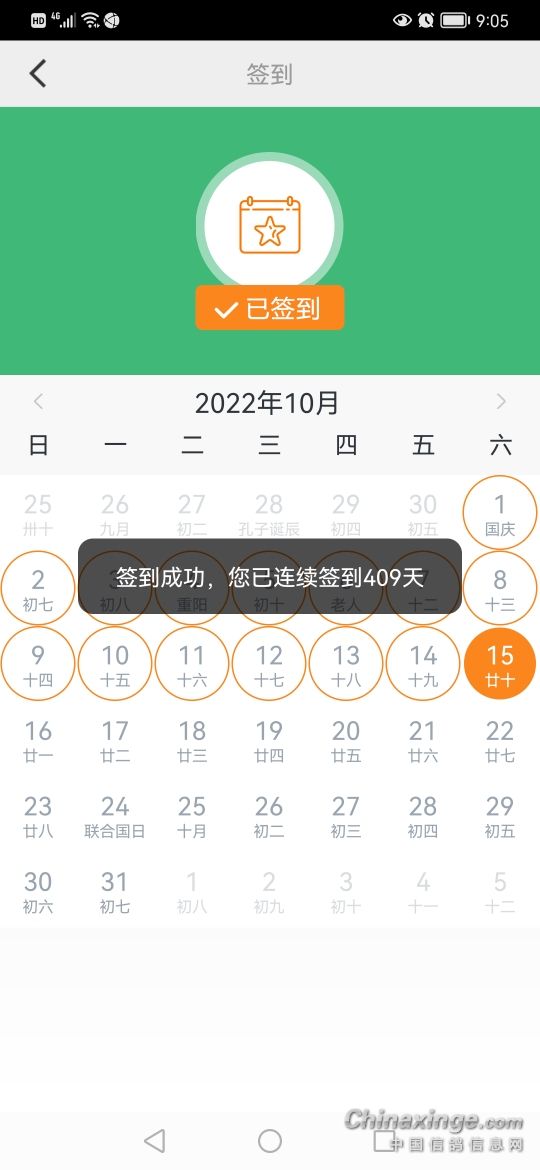Select October 8 十三

pos(500,588)
